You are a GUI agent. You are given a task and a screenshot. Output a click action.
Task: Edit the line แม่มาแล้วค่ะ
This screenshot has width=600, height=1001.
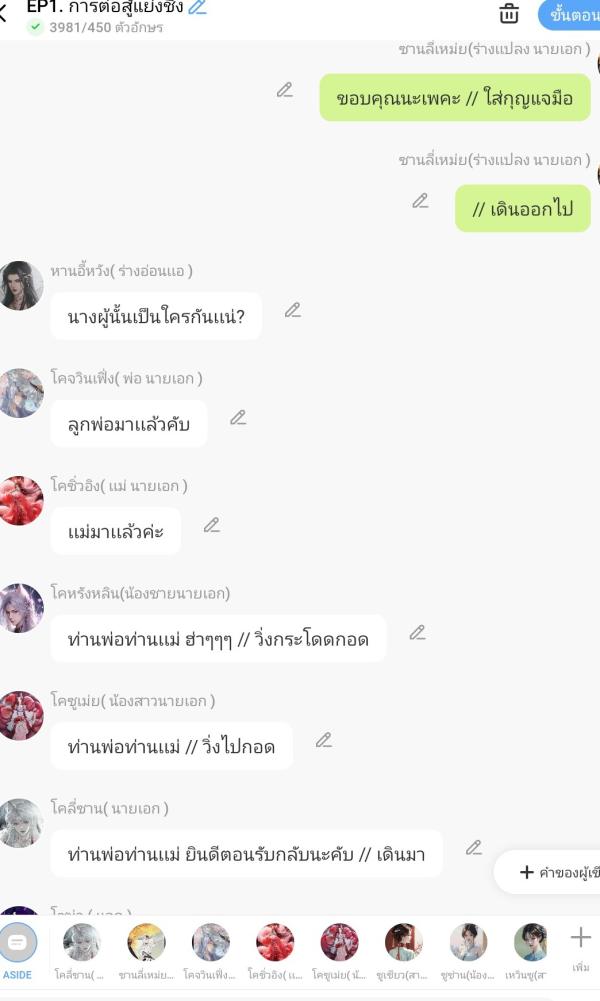pos(211,525)
